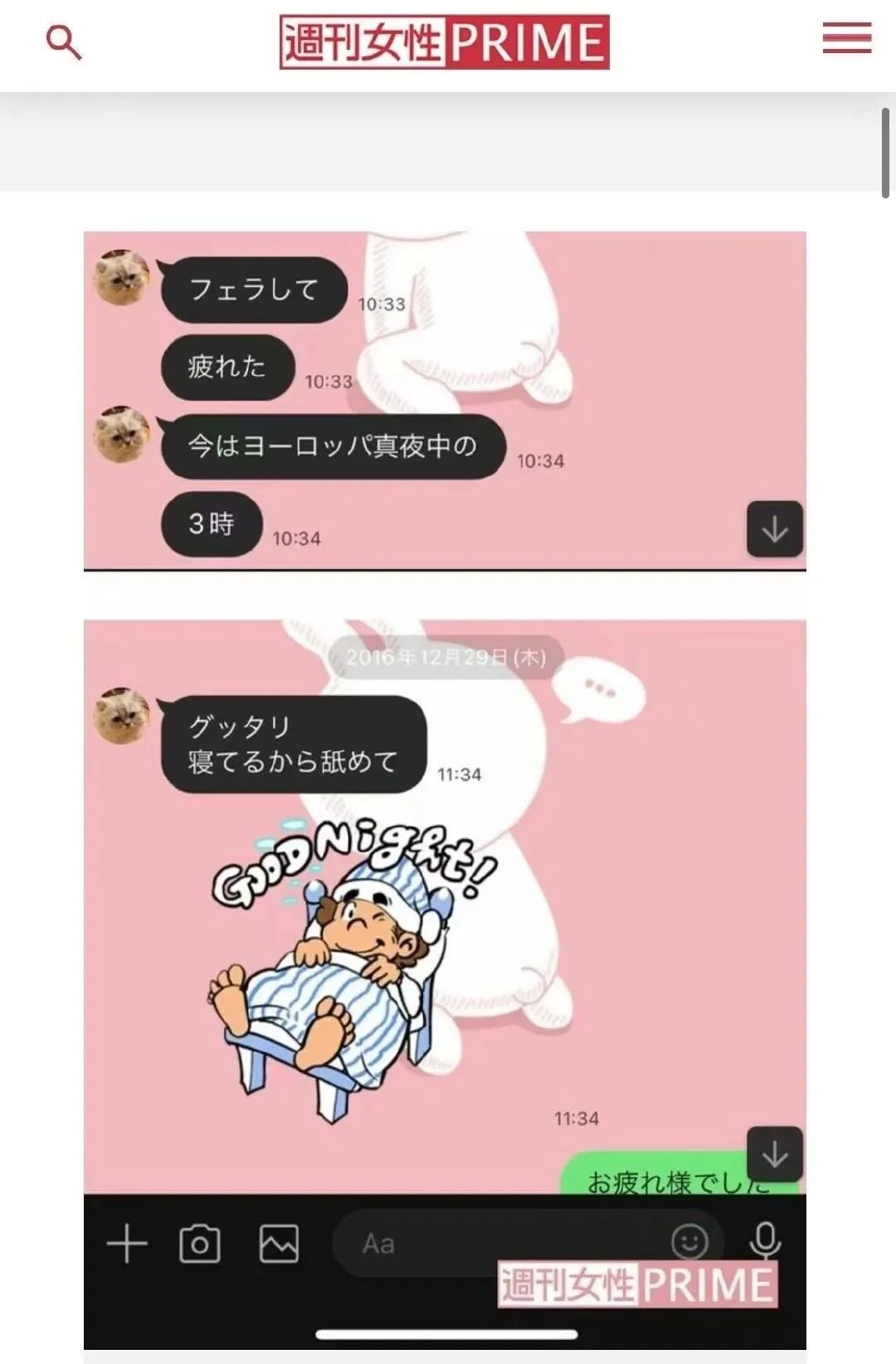Go to the 週刊女性PRIME homepage logo
Viewport: 896px width, 1364px height.
(445, 42)
